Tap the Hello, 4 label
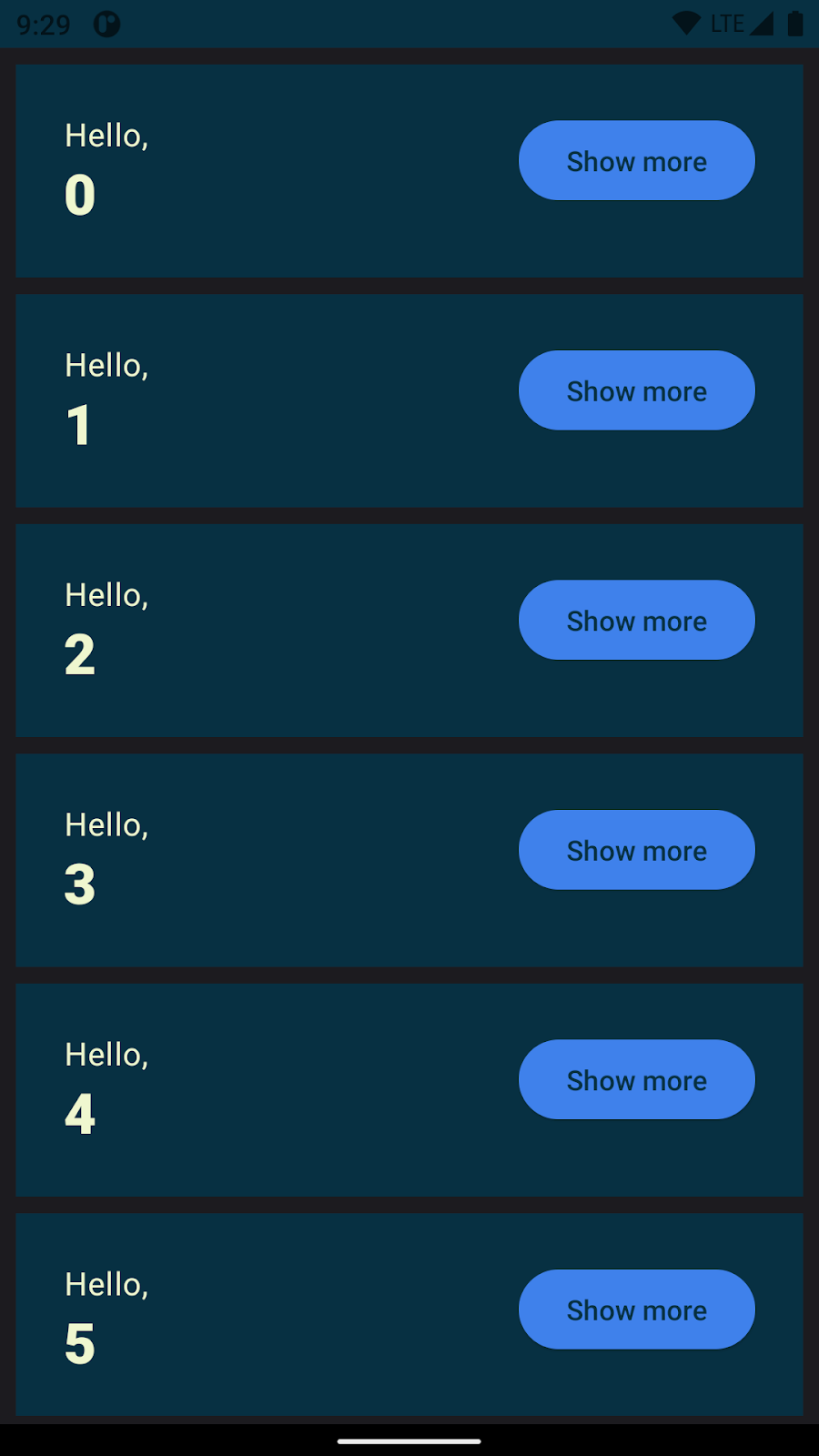 pos(106,1054)
